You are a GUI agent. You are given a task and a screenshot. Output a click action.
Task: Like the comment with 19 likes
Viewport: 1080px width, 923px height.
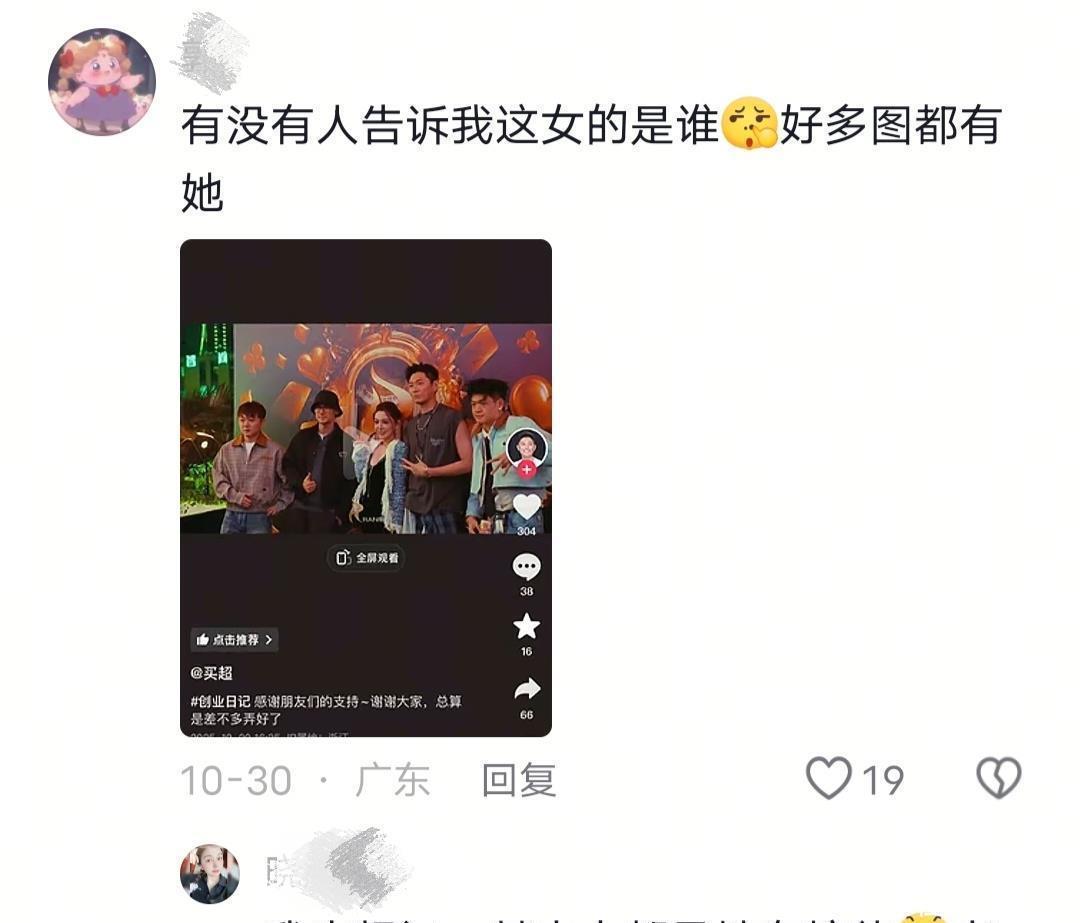click(829, 778)
